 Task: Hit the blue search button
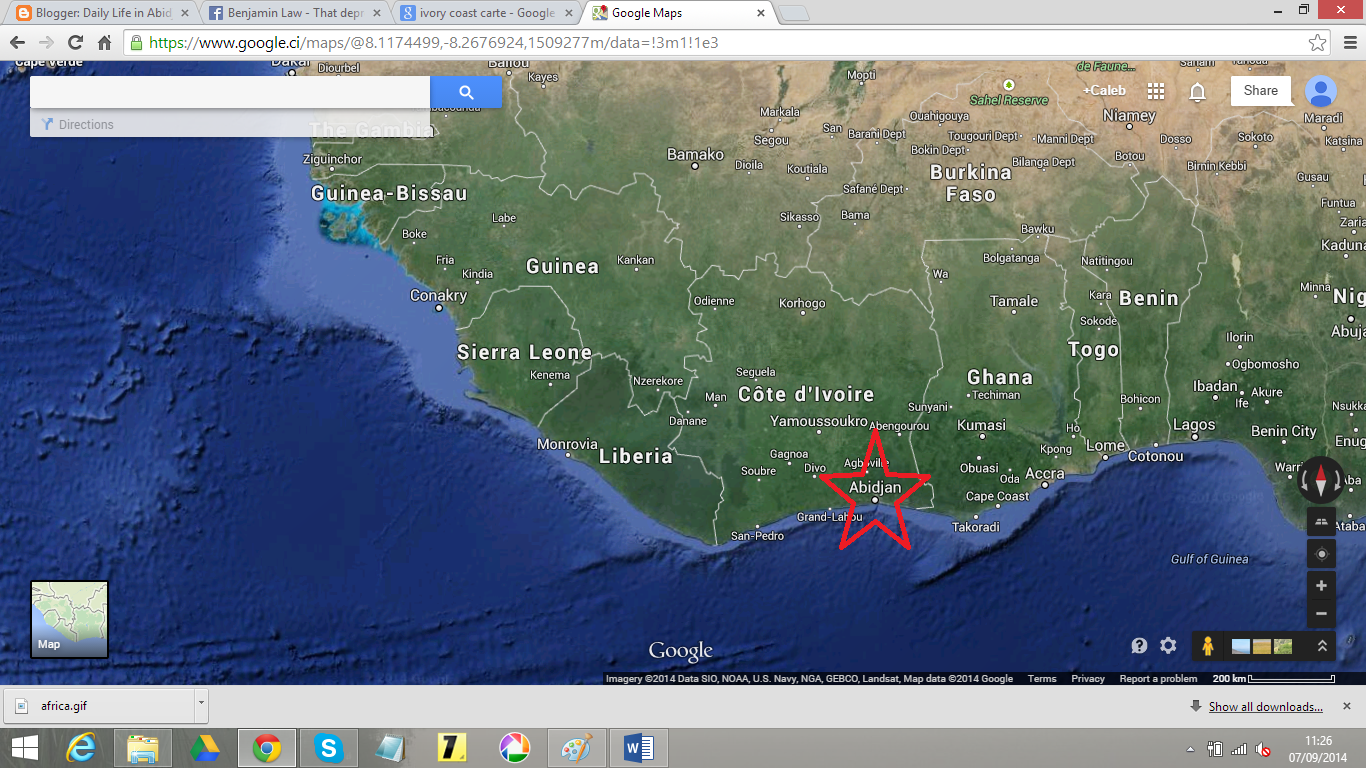point(466,92)
